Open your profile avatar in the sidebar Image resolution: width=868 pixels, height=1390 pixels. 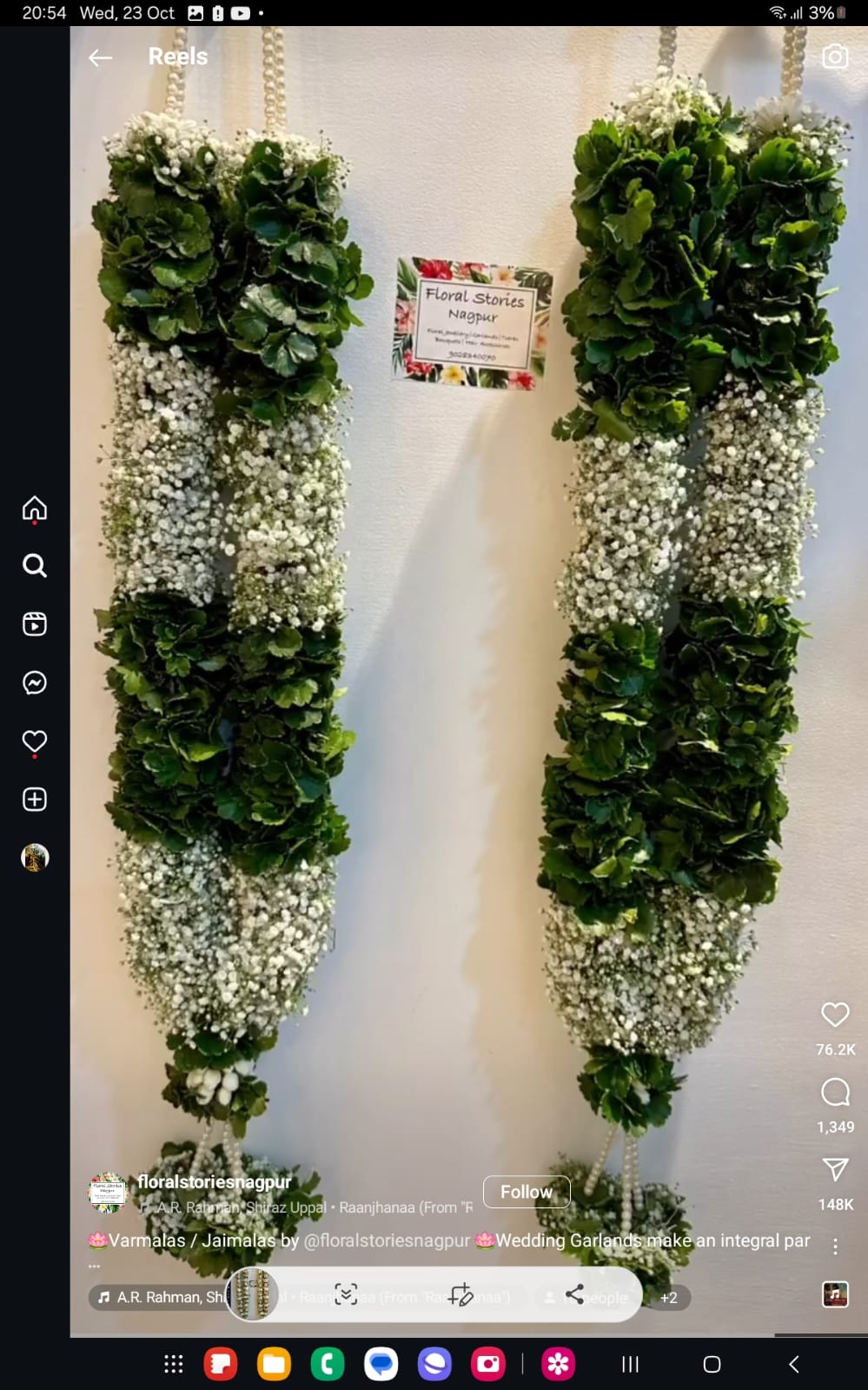point(33,857)
